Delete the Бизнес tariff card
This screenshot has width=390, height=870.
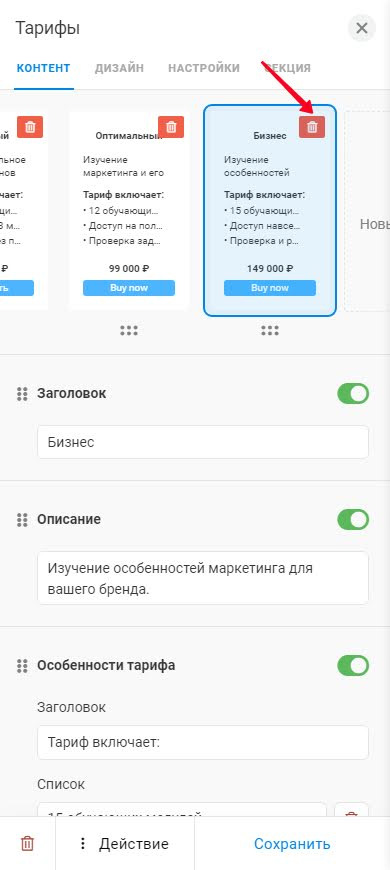312,127
